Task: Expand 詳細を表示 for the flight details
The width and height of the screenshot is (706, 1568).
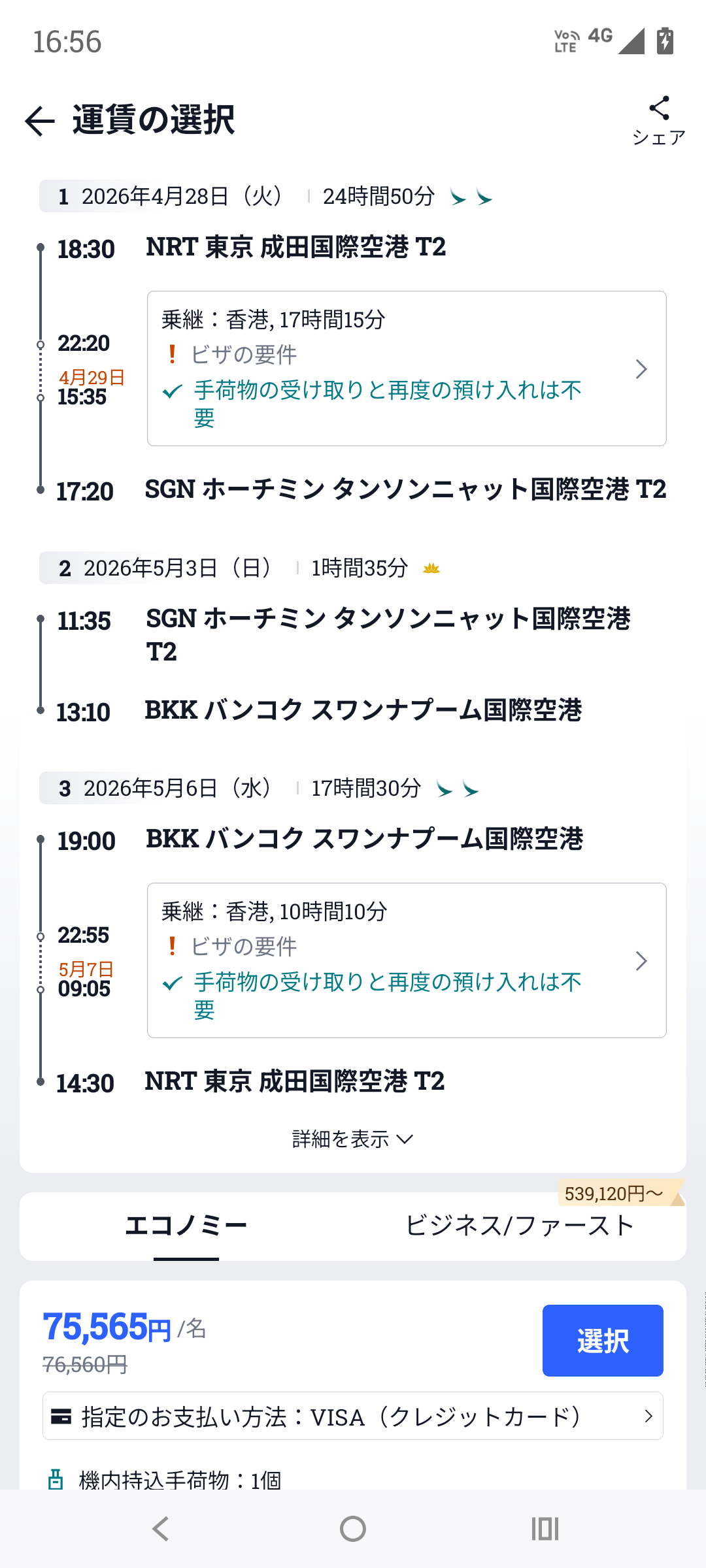Action: (353, 1139)
